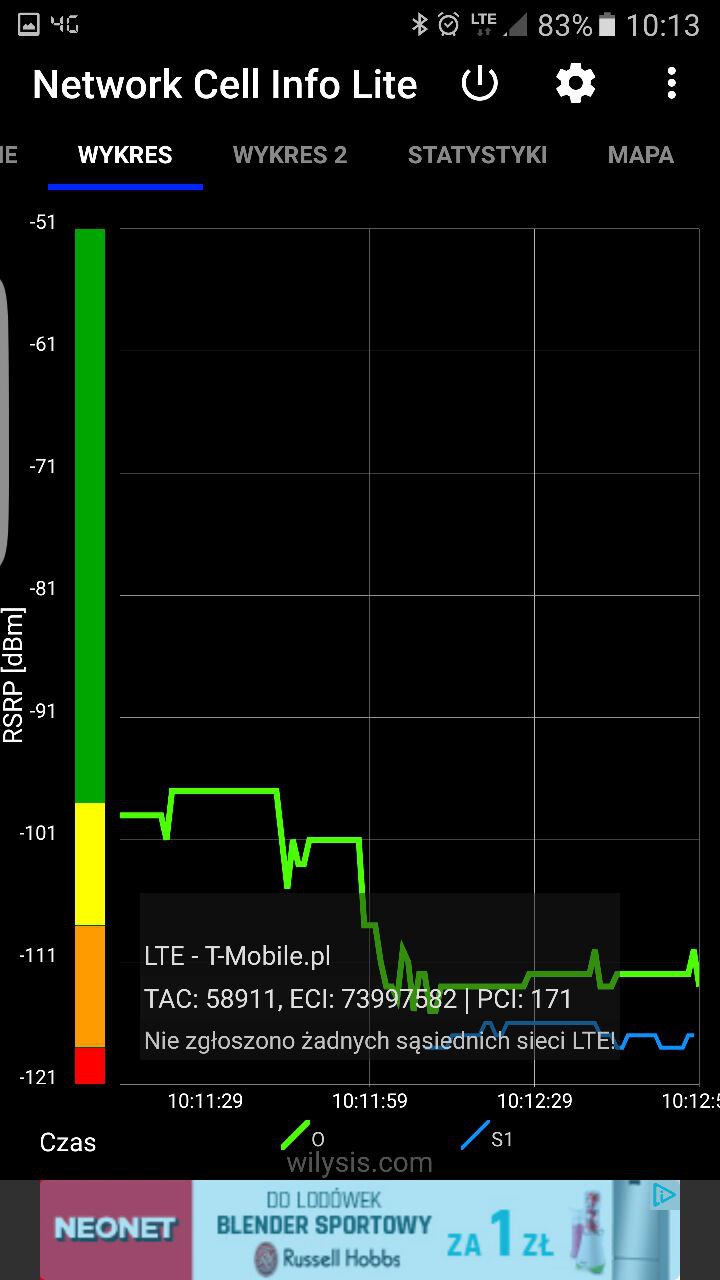The width and height of the screenshot is (720, 1280).
Task: Open the Neonet blender ad banner
Action: coord(360,1230)
